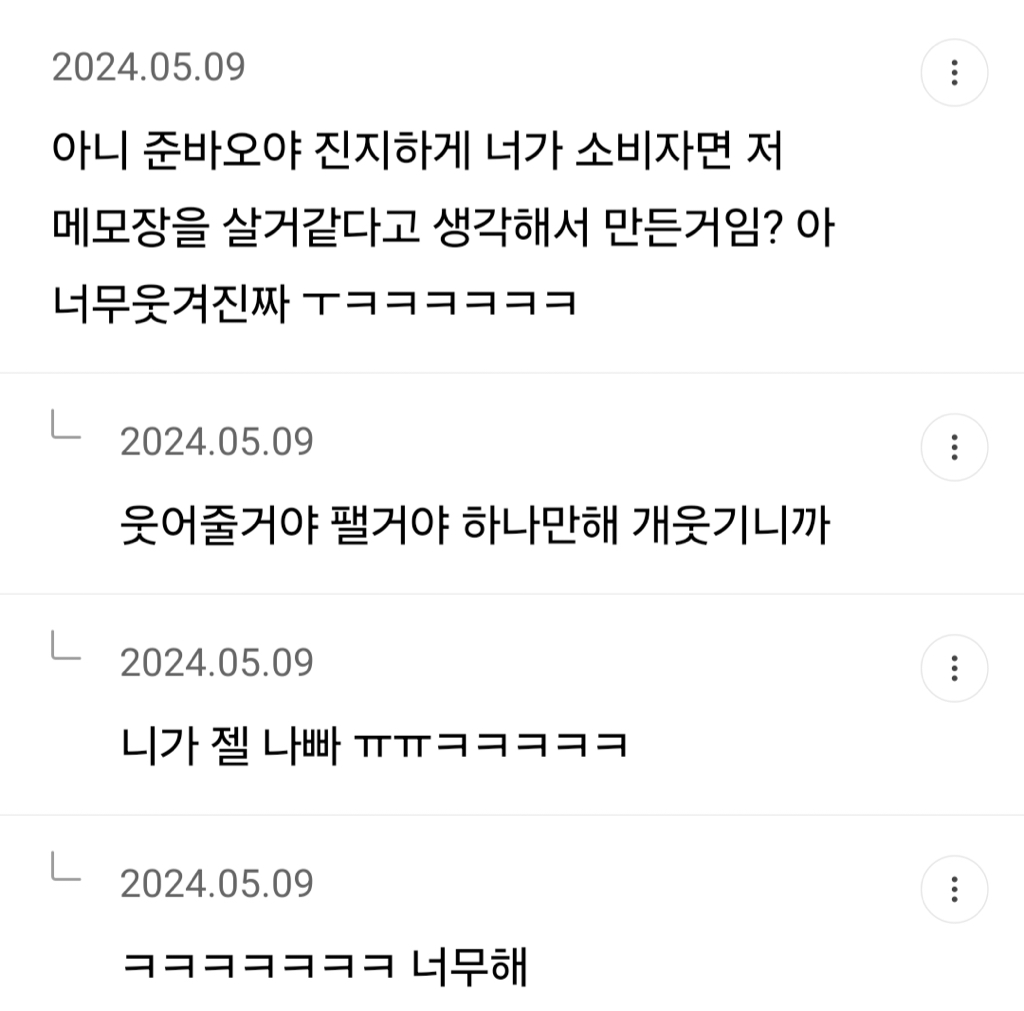Image resolution: width=1024 pixels, height=1011 pixels.
Task: Open options for the 니가 젤 나빠 reply
Action: pos(954,668)
